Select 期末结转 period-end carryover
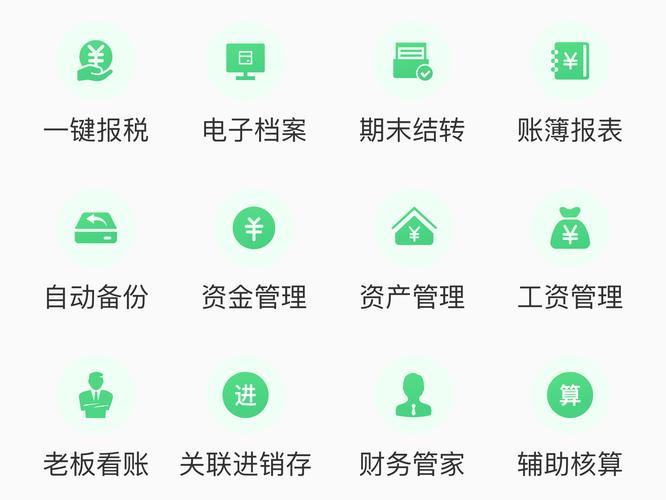 pyautogui.click(x=412, y=62)
